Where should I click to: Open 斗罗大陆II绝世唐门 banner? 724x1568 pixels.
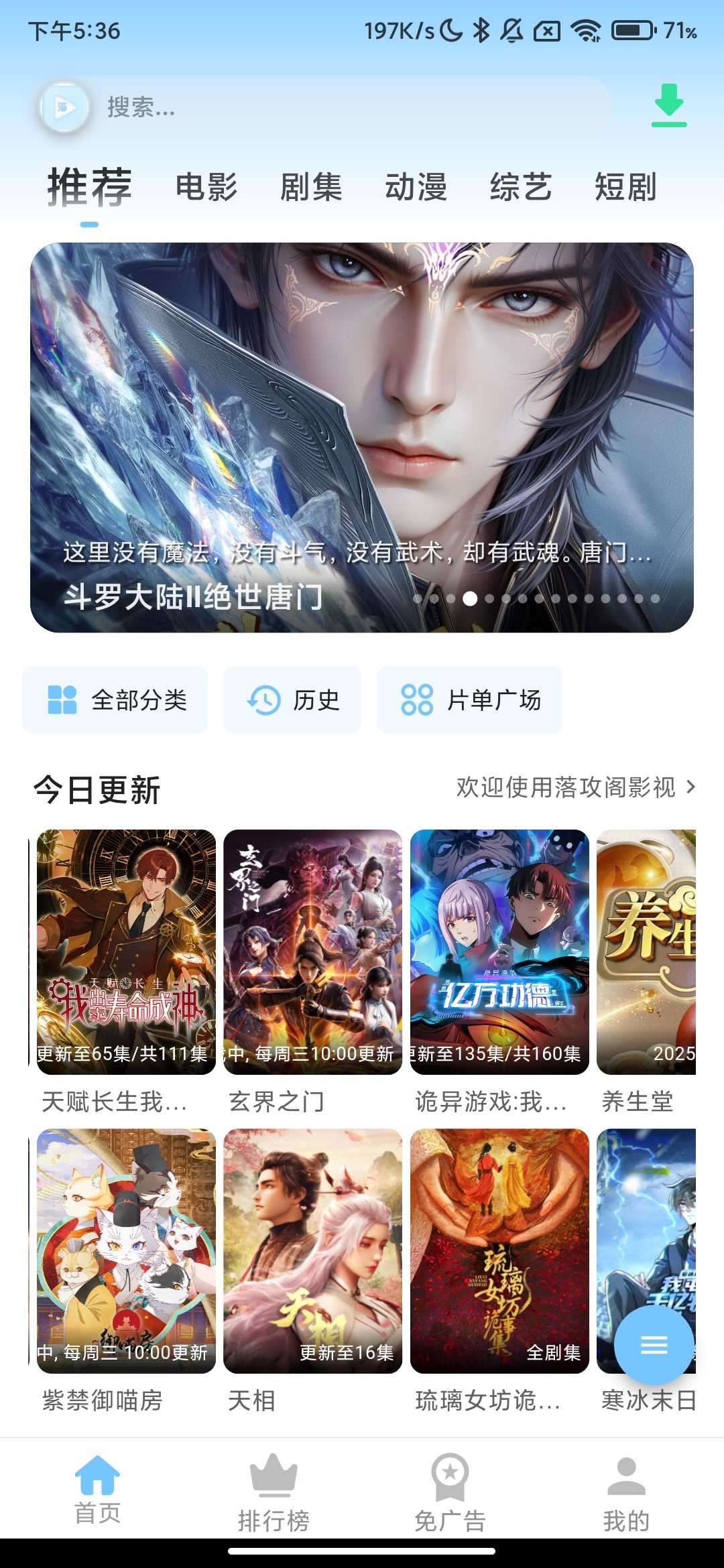click(x=362, y=436)
